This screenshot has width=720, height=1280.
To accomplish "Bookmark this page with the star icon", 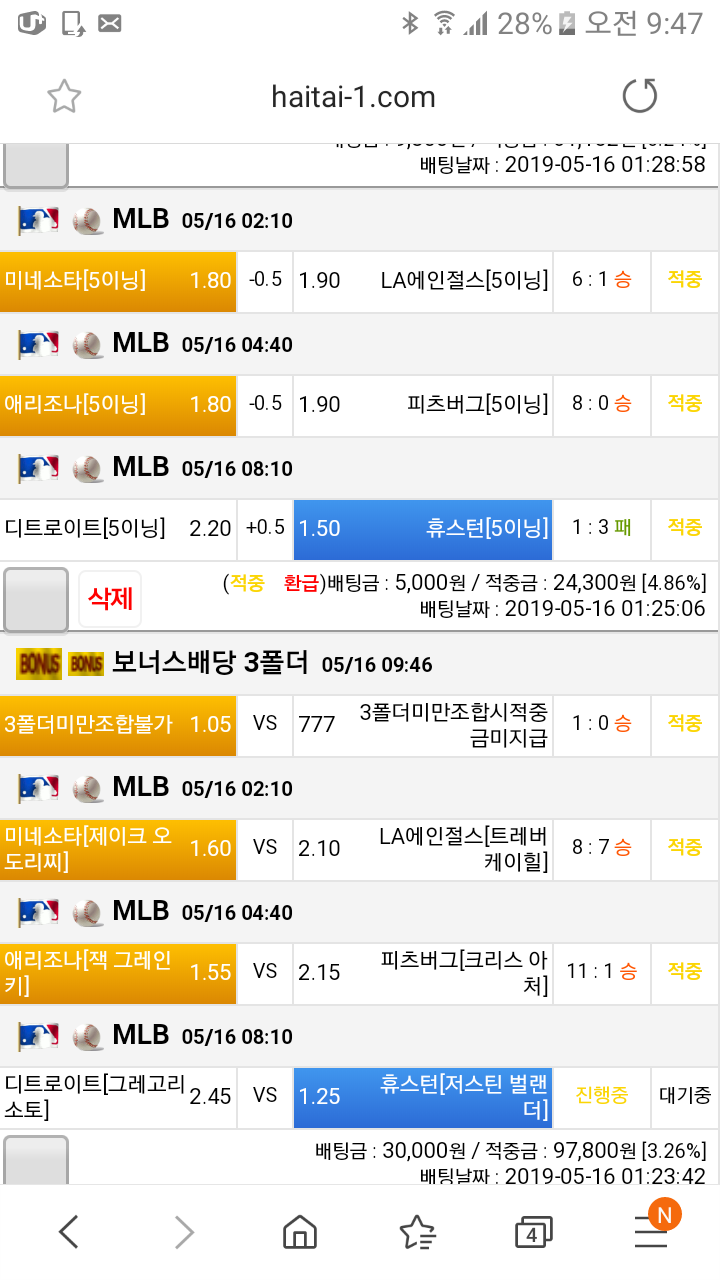I will pos(64,97).
